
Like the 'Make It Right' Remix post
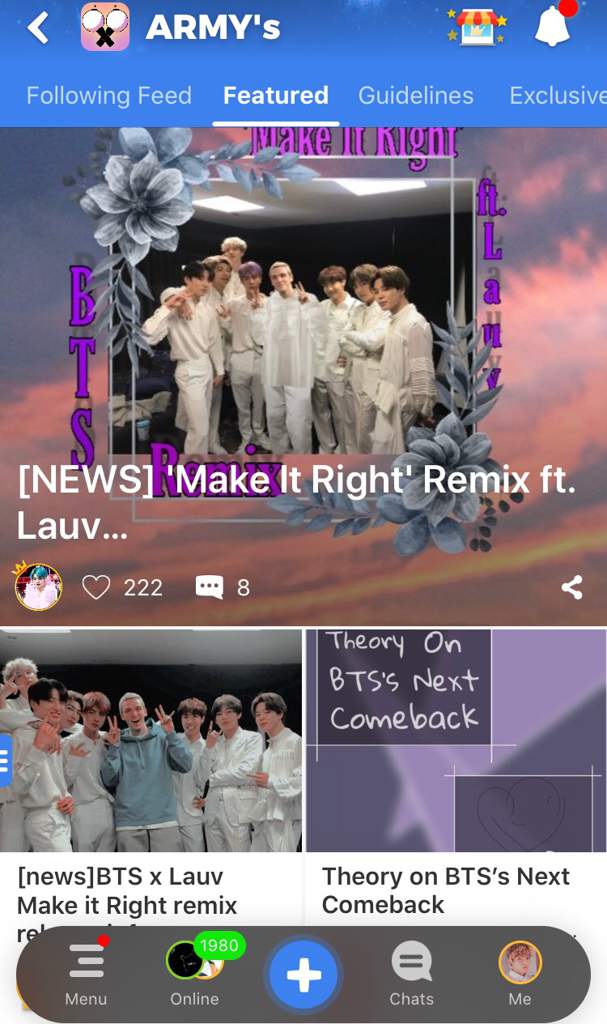(96, 588)
